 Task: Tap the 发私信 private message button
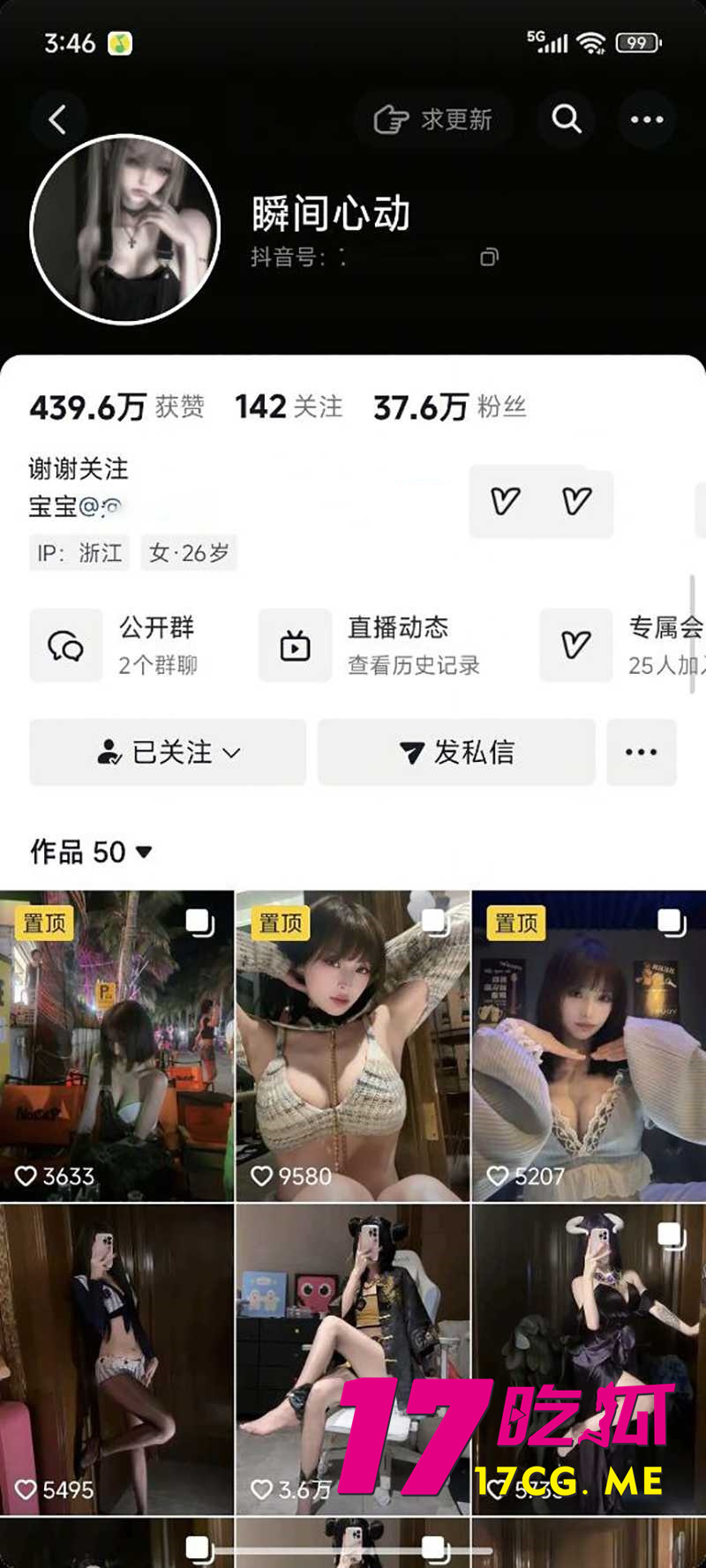(455, 752)
